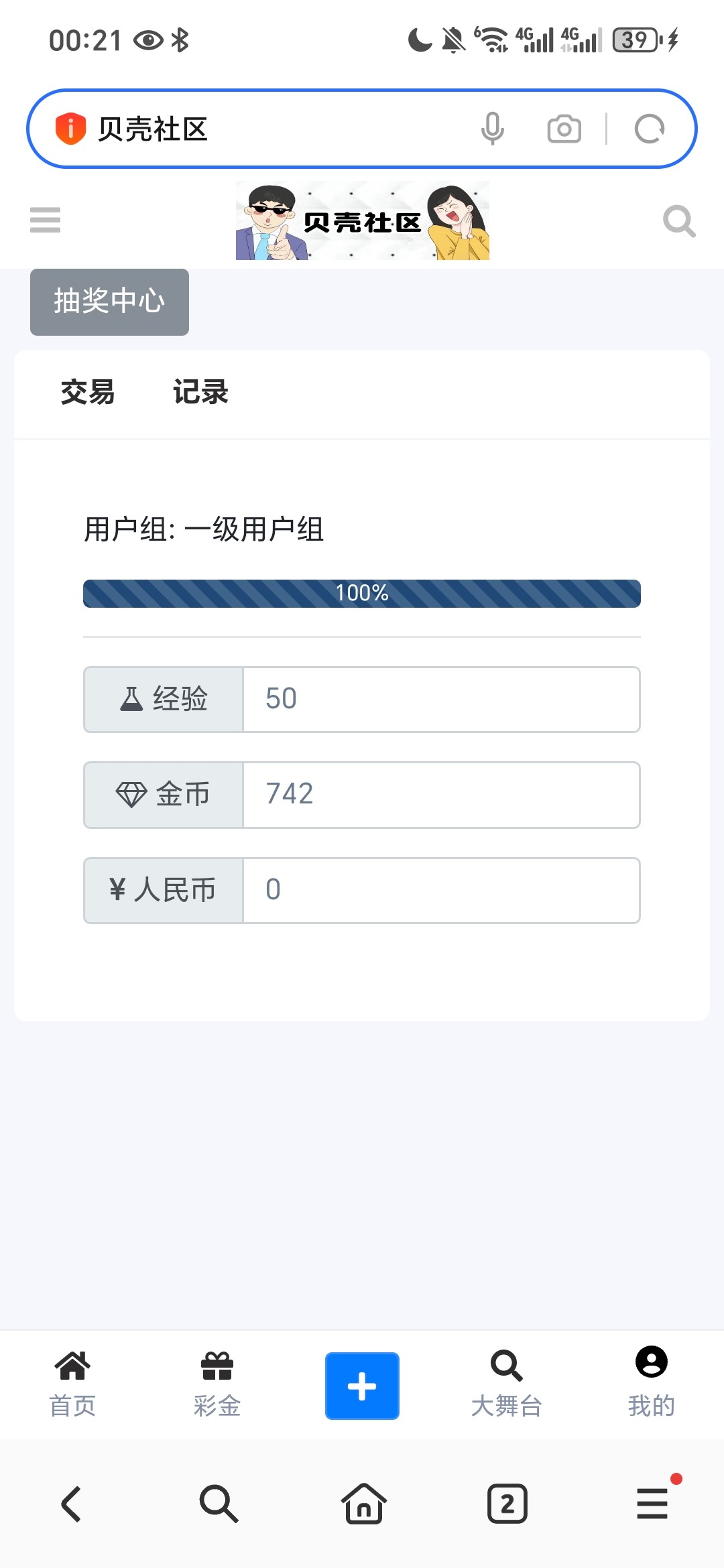Open the site hamburger menu
The image size is (724, 1568).
click(45, 220)
